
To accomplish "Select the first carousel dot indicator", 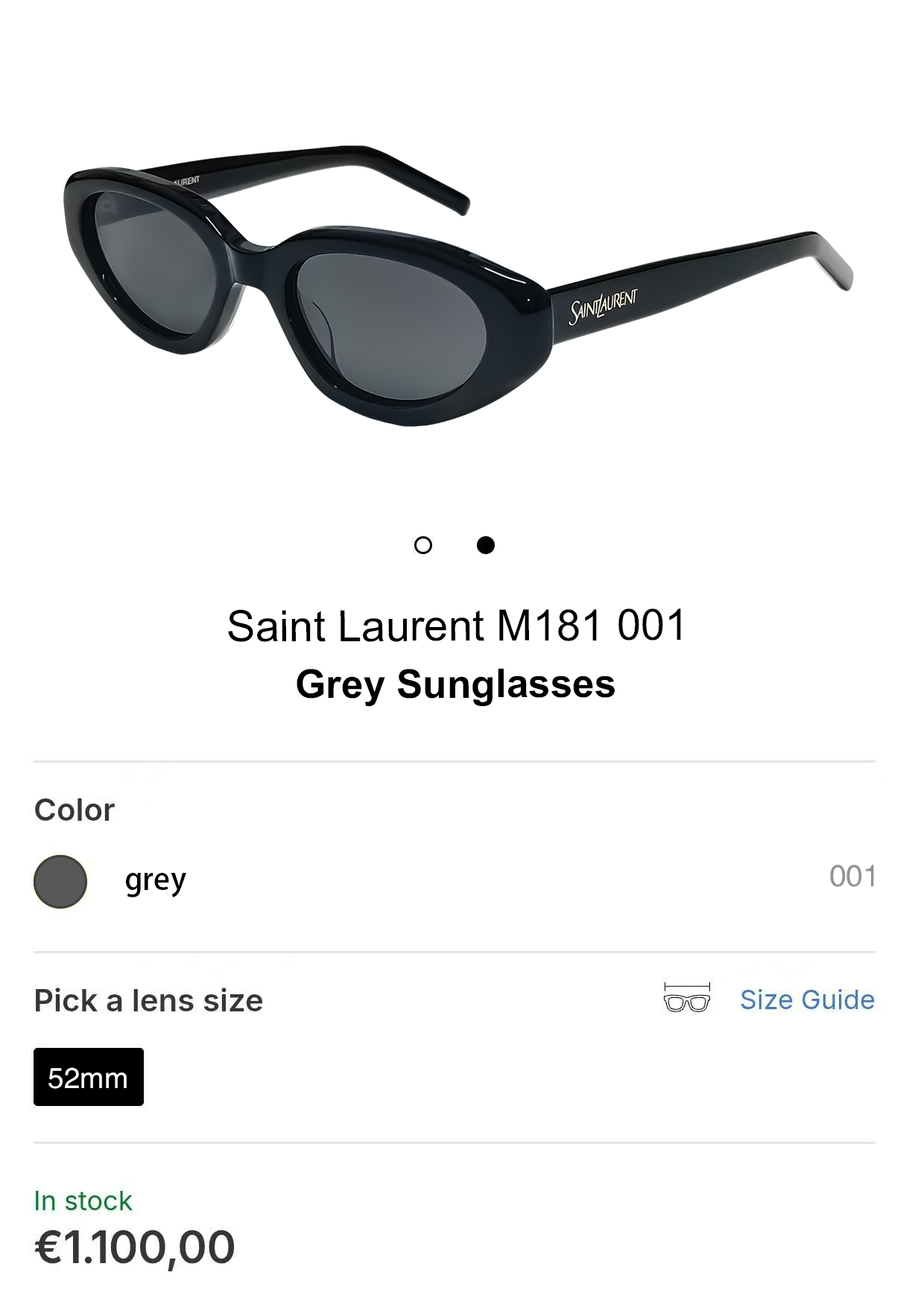I will [x=424, y=546].
